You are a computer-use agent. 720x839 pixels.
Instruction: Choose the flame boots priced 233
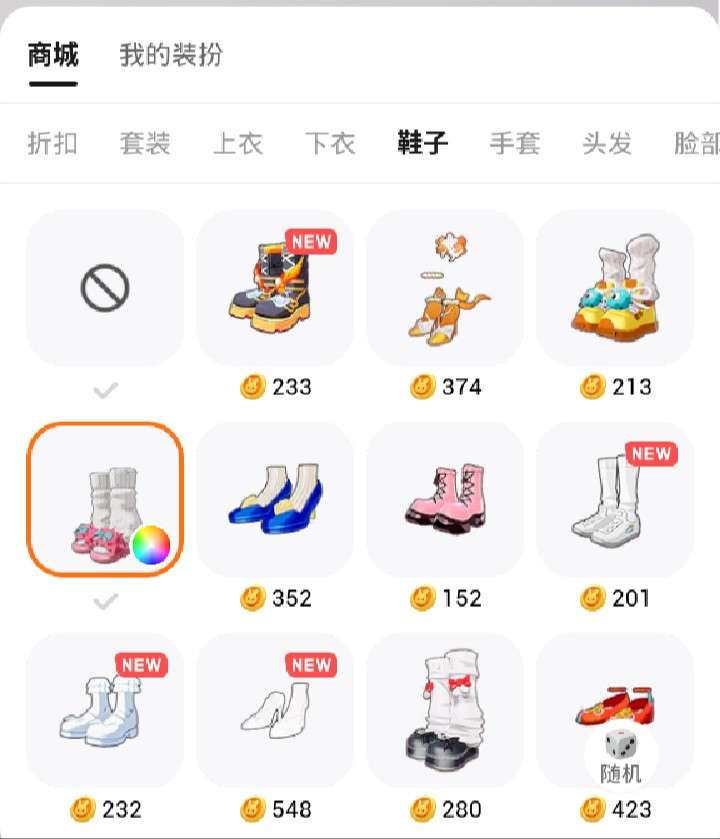275,289
